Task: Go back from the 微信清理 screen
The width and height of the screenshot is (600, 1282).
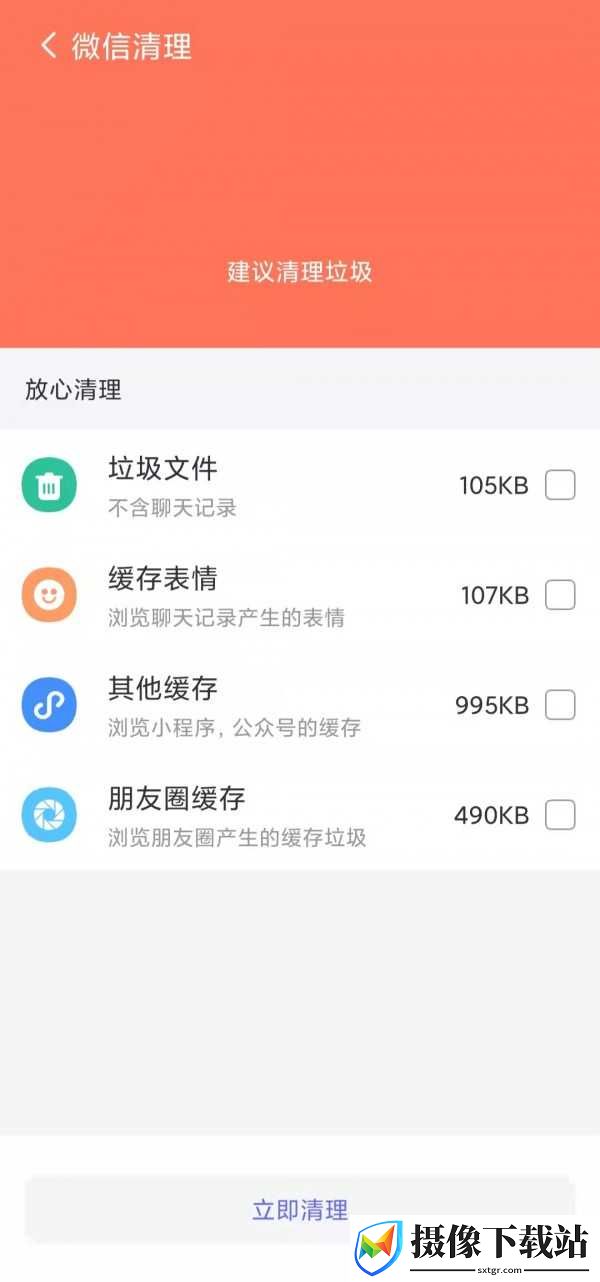Action: coord(48,46)
